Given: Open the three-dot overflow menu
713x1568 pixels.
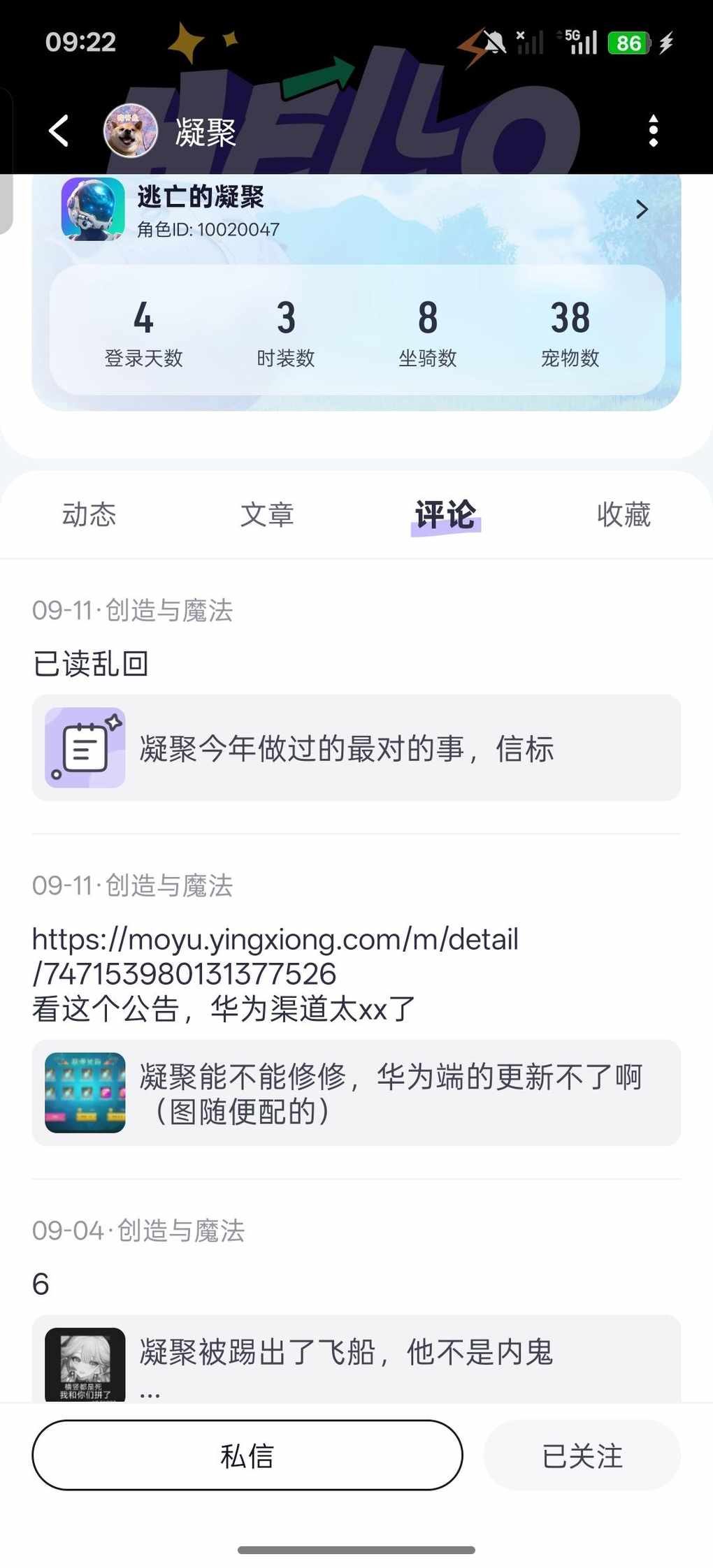Looking at the screenshot, I should click(x=653, y=131).
